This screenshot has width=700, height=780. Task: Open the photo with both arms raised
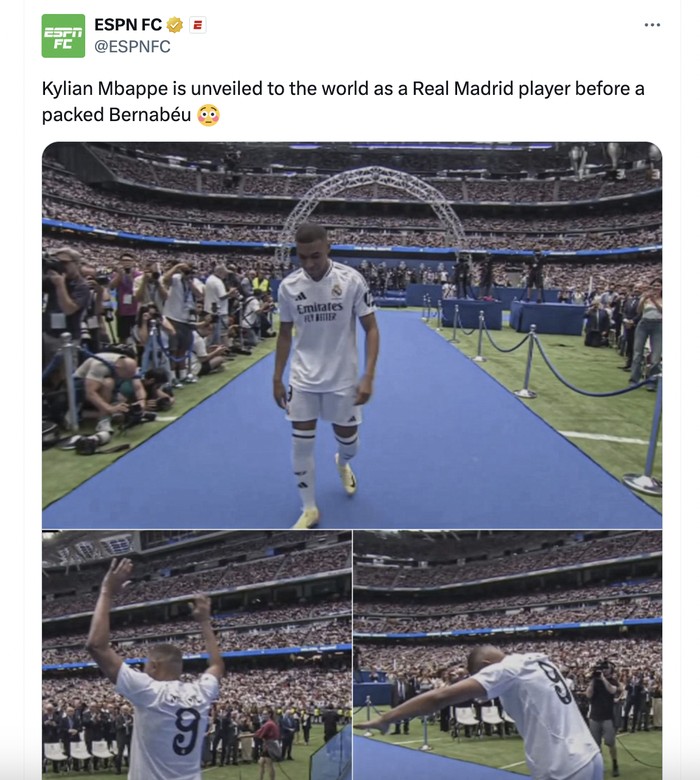(x=196, y=655)
